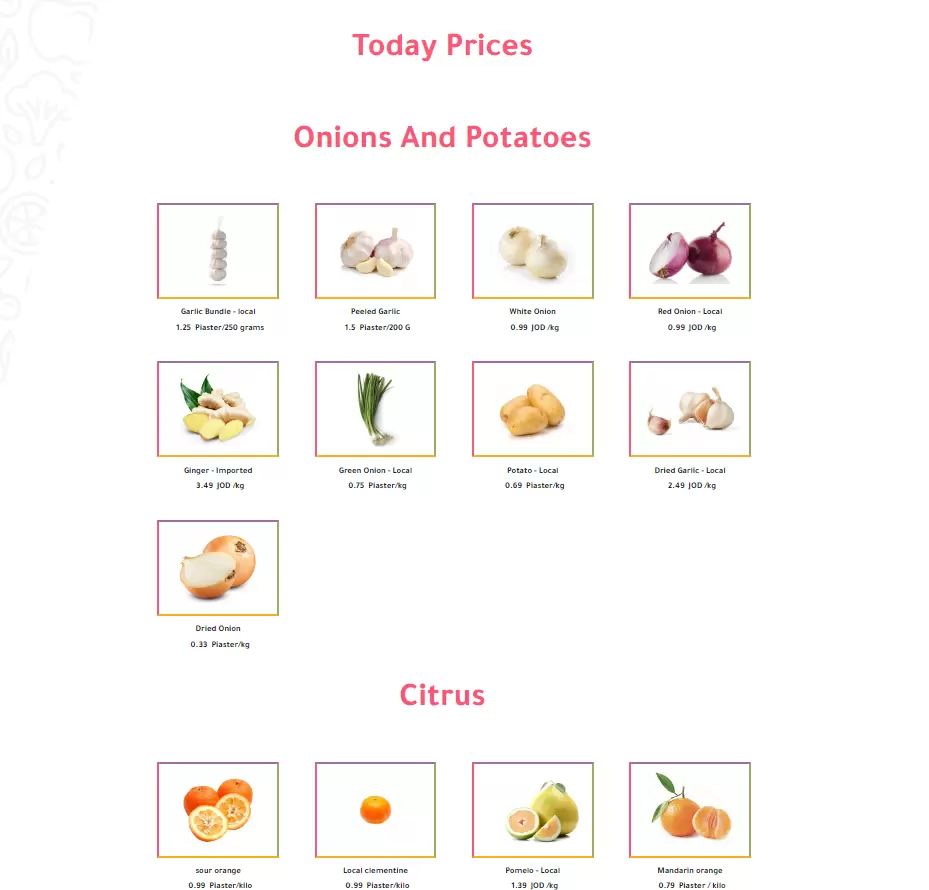Open the Mandarin orange product
The width and height of the screenshot is (929, 890).
(x=689, y=810)
